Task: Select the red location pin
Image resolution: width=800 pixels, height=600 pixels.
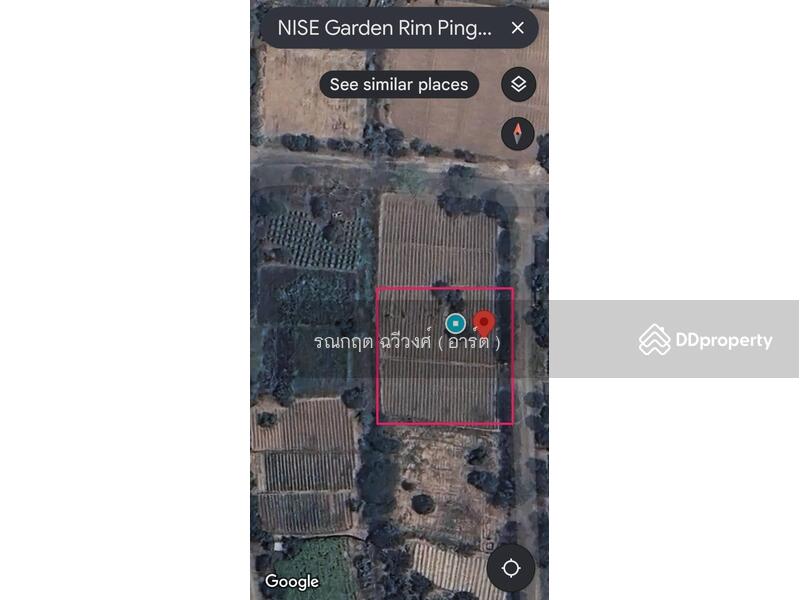Action: (x=484, y=324)
